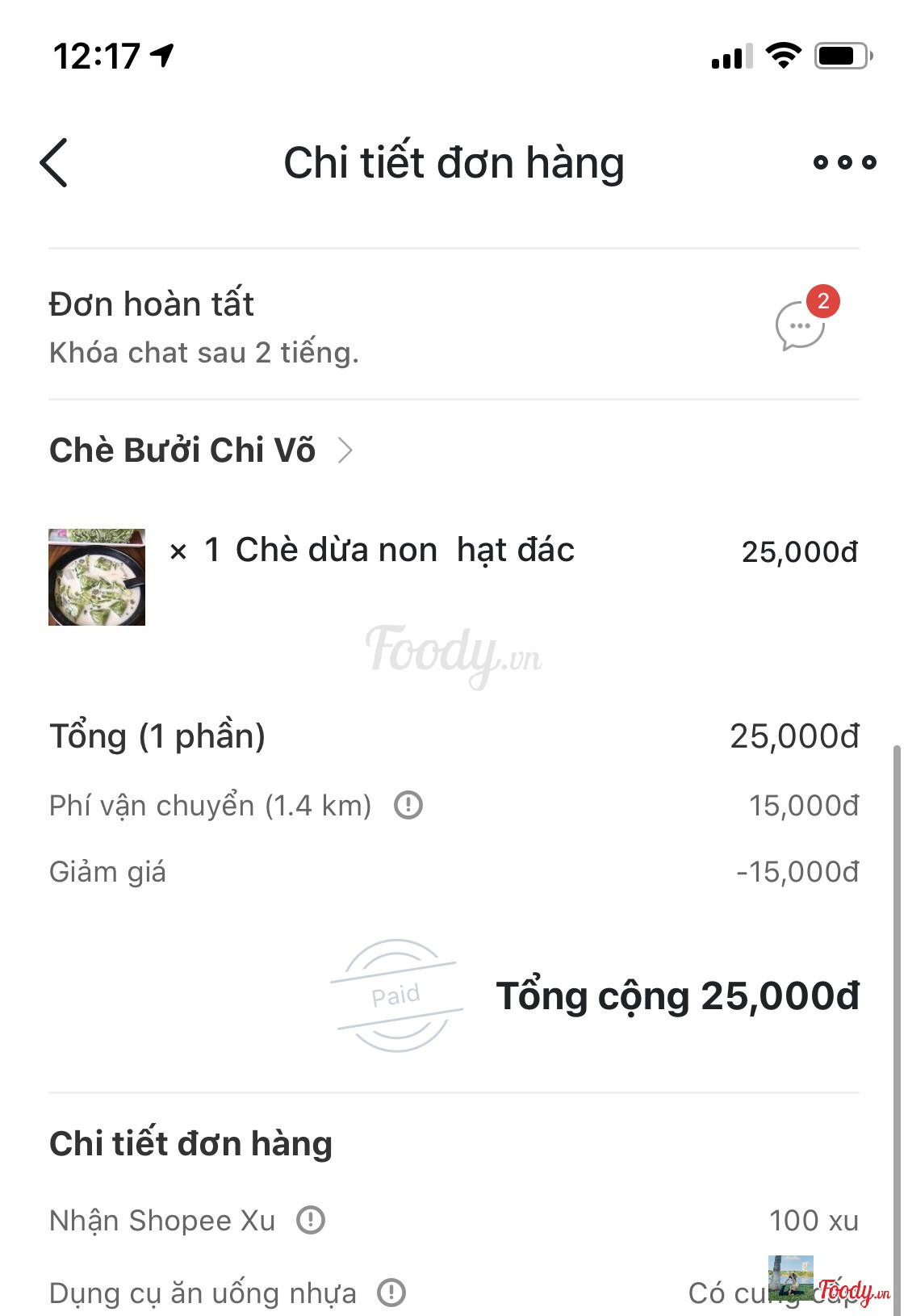This screenshot has width=908, height=1316.
Task: Open the order chat with 2 messages
Action: coord(801,325)
